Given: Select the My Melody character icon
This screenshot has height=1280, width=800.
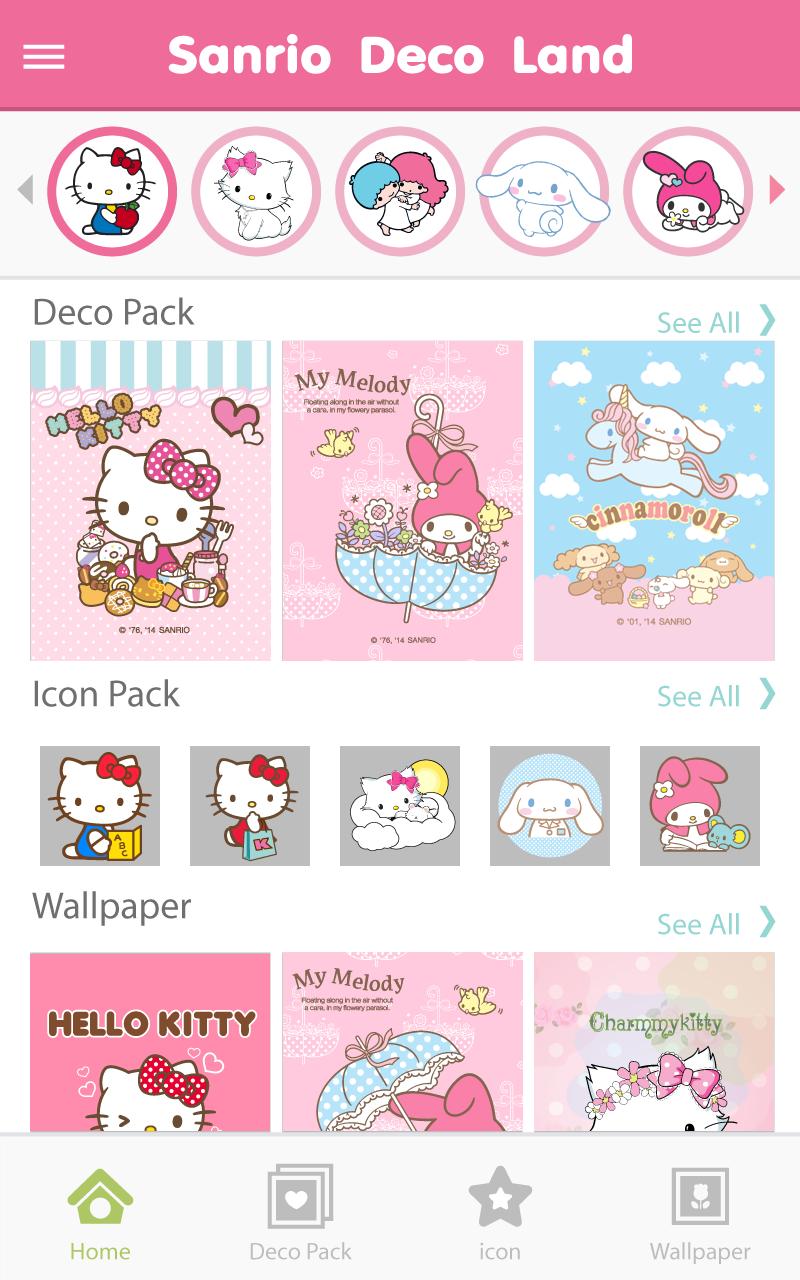Looking at the screenshot, I should (688, 191).
